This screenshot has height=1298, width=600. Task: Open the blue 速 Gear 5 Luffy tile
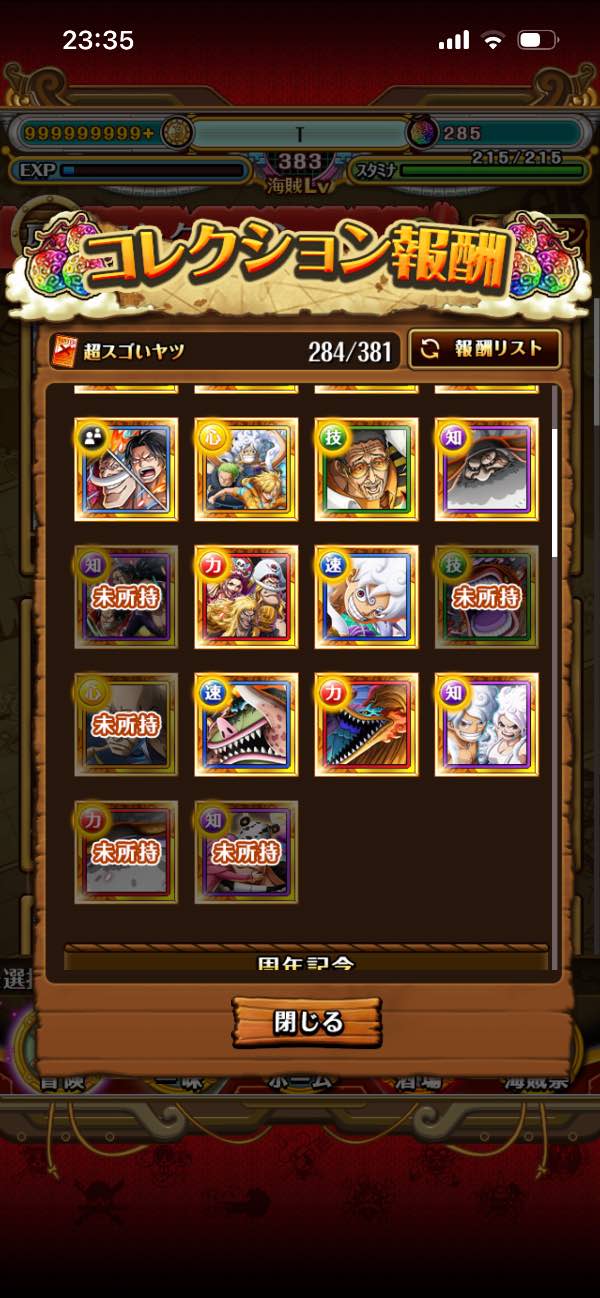(366, 597)
